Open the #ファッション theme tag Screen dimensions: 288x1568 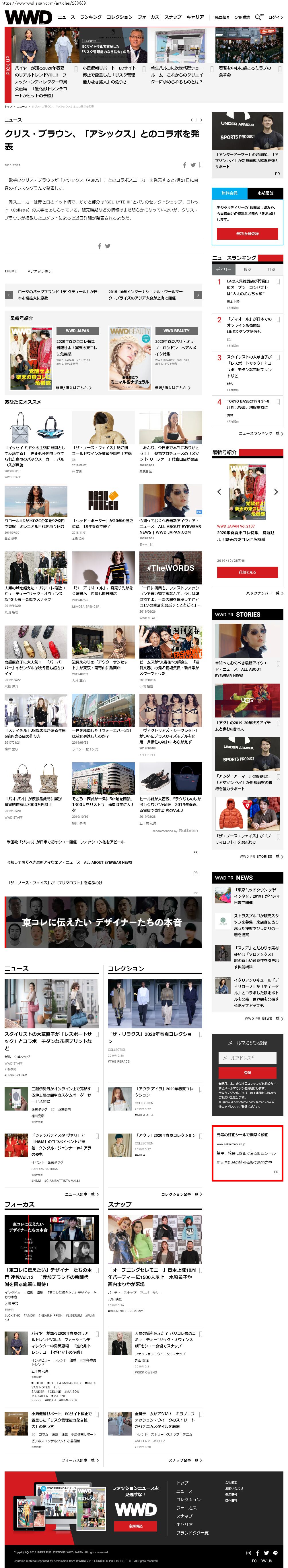pos(40,271)
